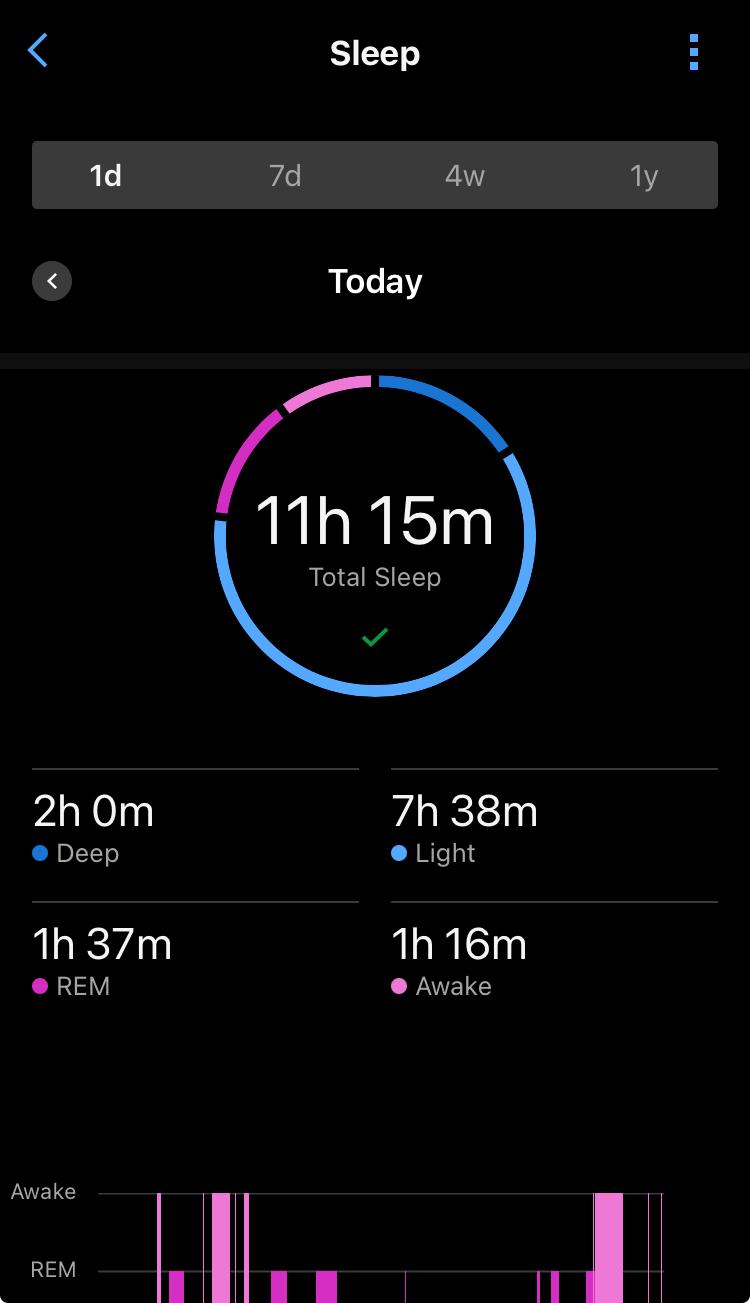Go to the previous day
750x1303 pixels.
52,282
